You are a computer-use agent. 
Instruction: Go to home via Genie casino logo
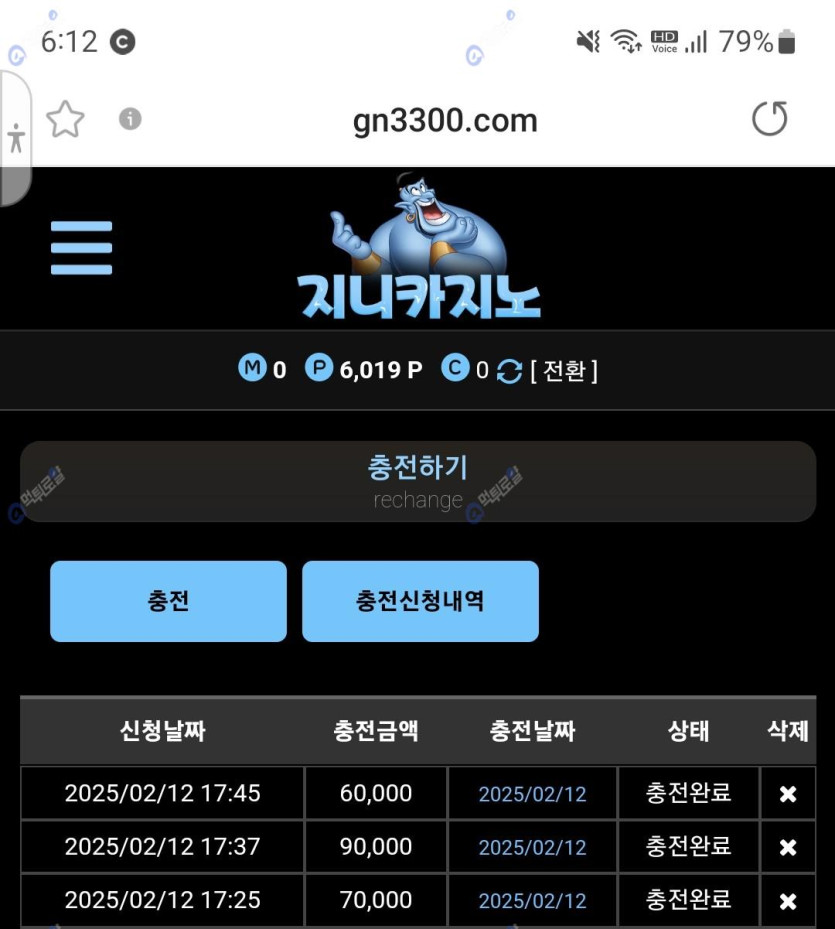[418, 250]
